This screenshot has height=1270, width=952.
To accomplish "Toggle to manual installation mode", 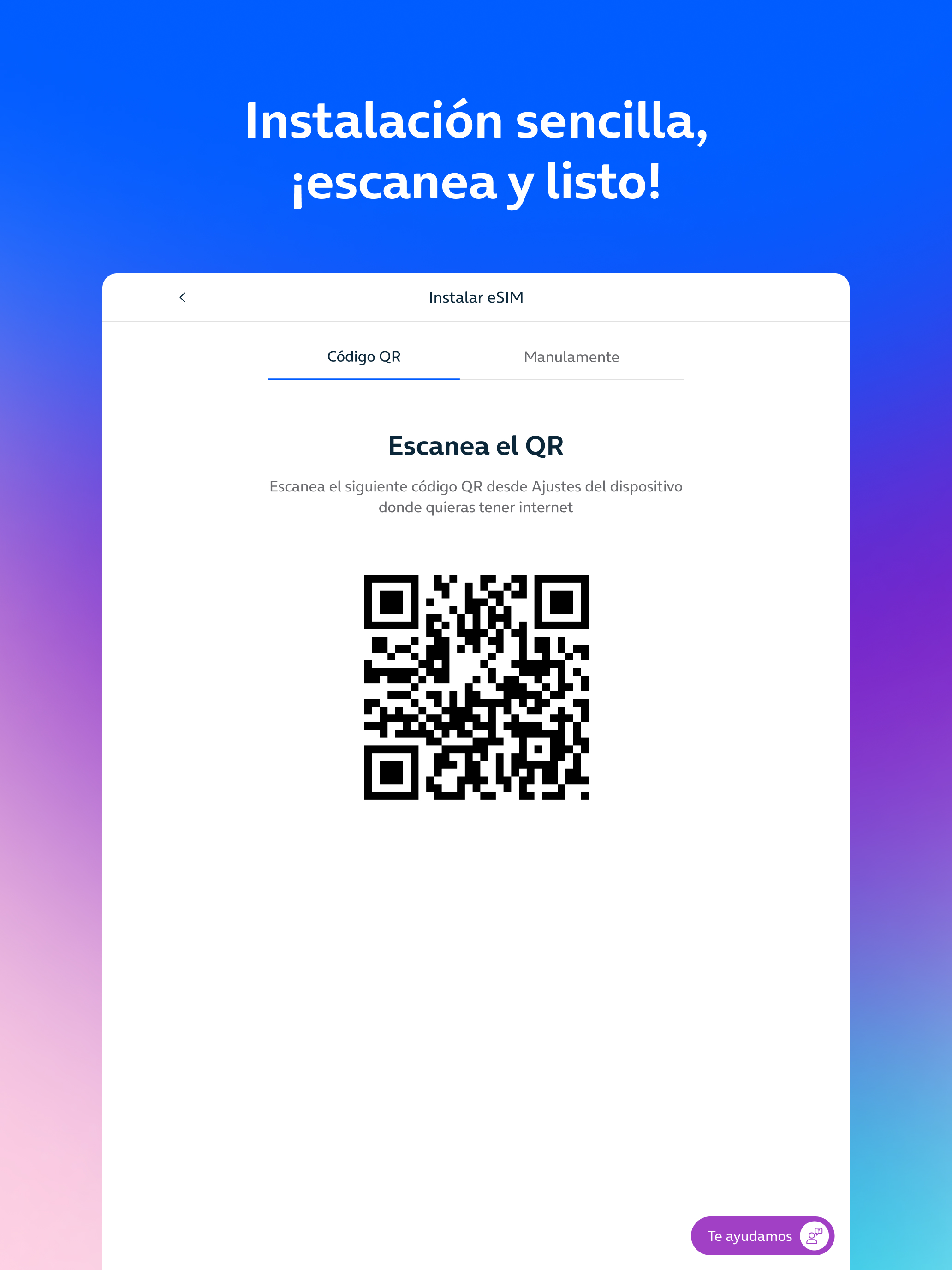I will click(571, 357).
